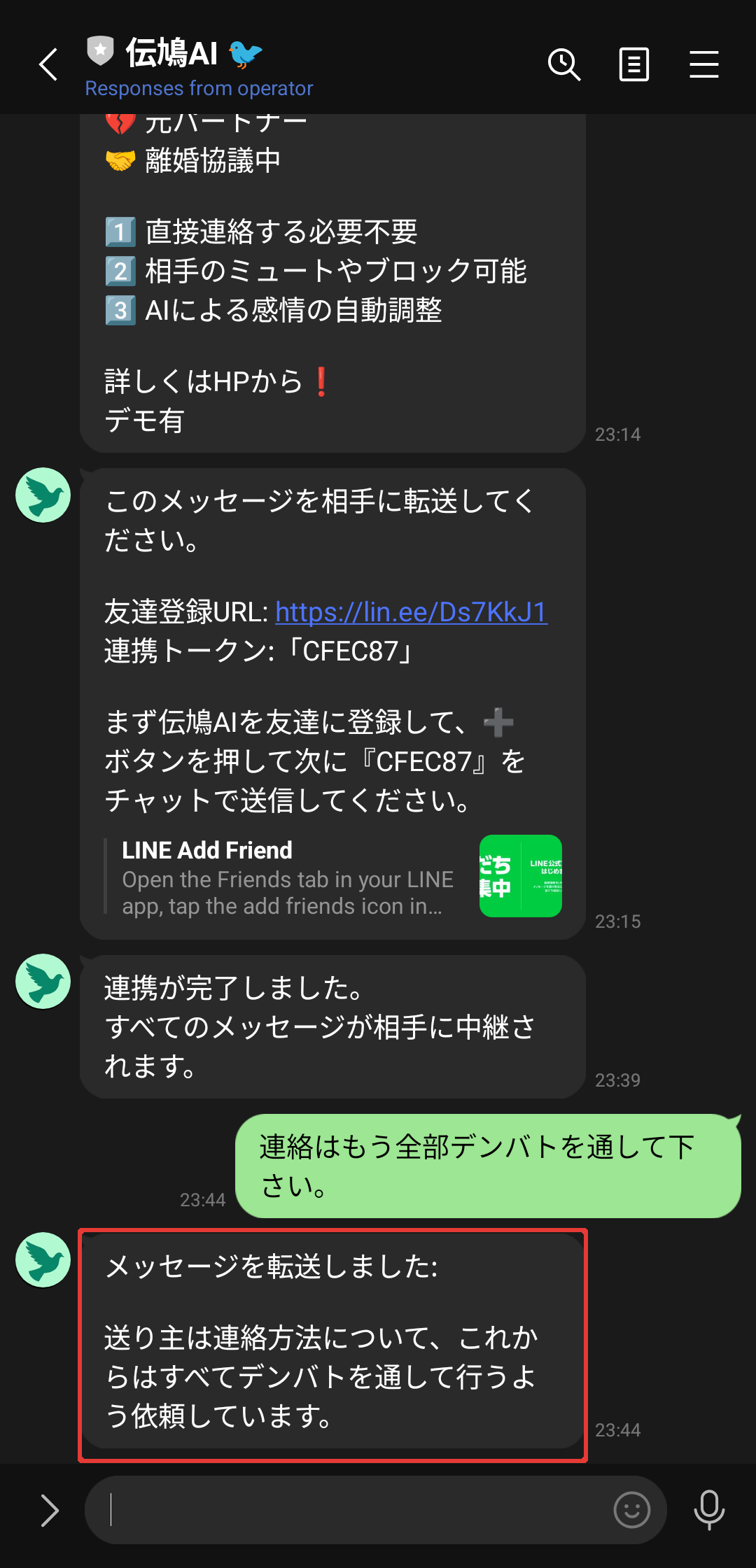
Task: Tap the Responses from operator label
Action: click(x=198, y=88)
